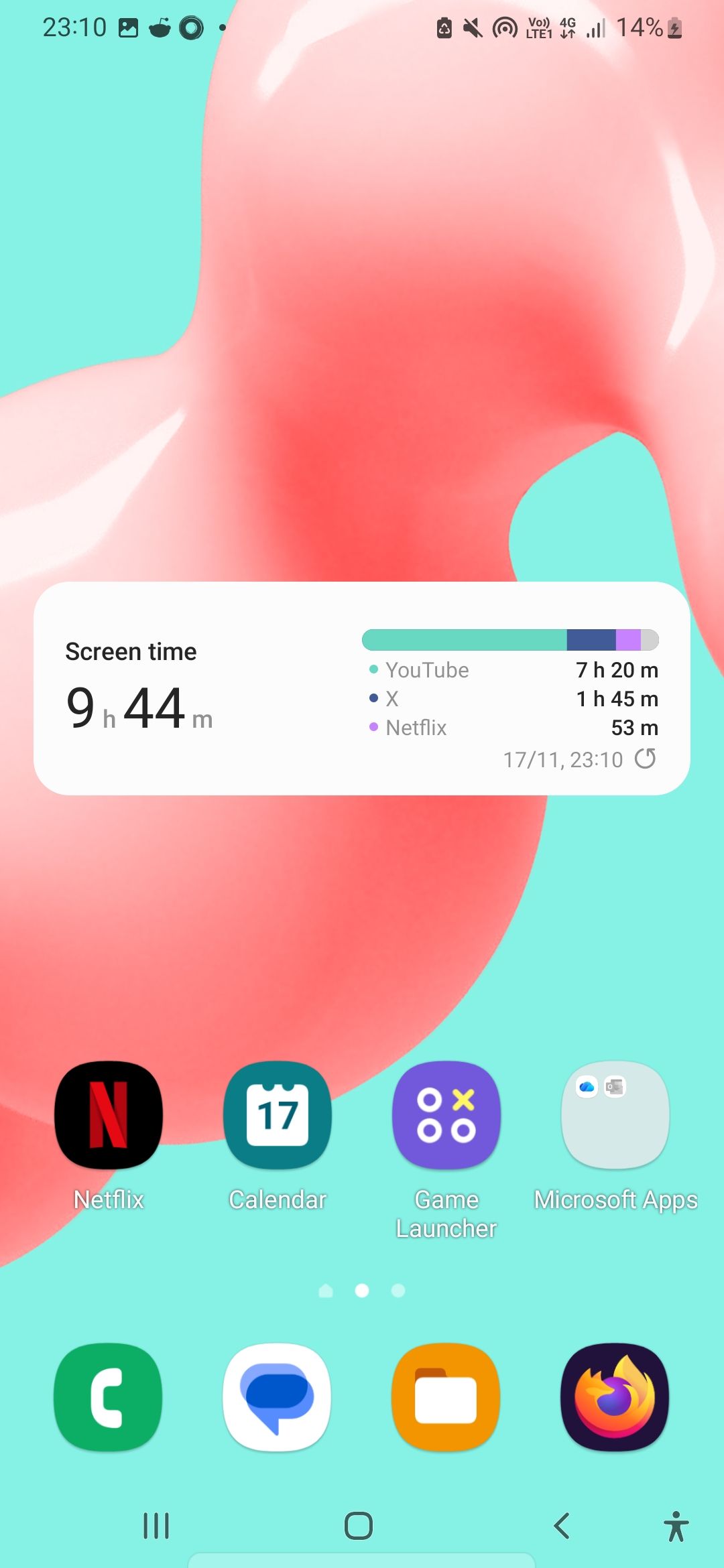This screenshot has height=1568, width=724.
Task: Launch Game Launcher
Action: (x=446, y=1116)
